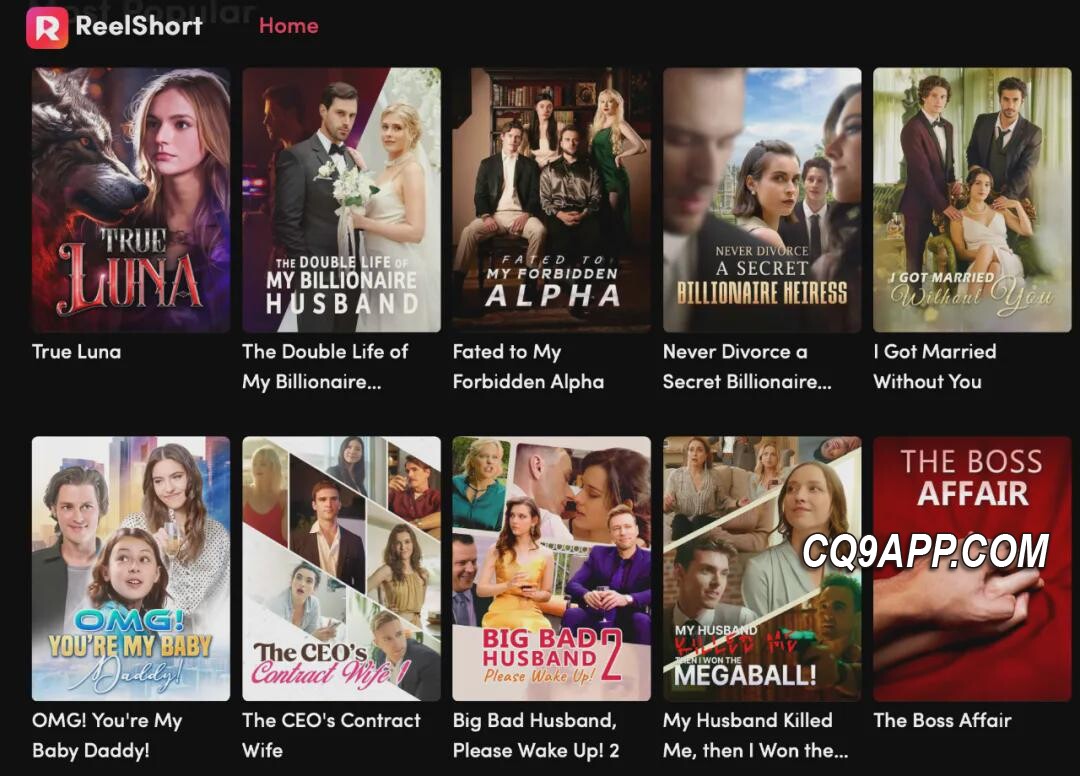The width and height of the screenshot is (1080, 776).
Task: Open My Husband Killed Me Megaball series
Action: click(x=761, y=568)
